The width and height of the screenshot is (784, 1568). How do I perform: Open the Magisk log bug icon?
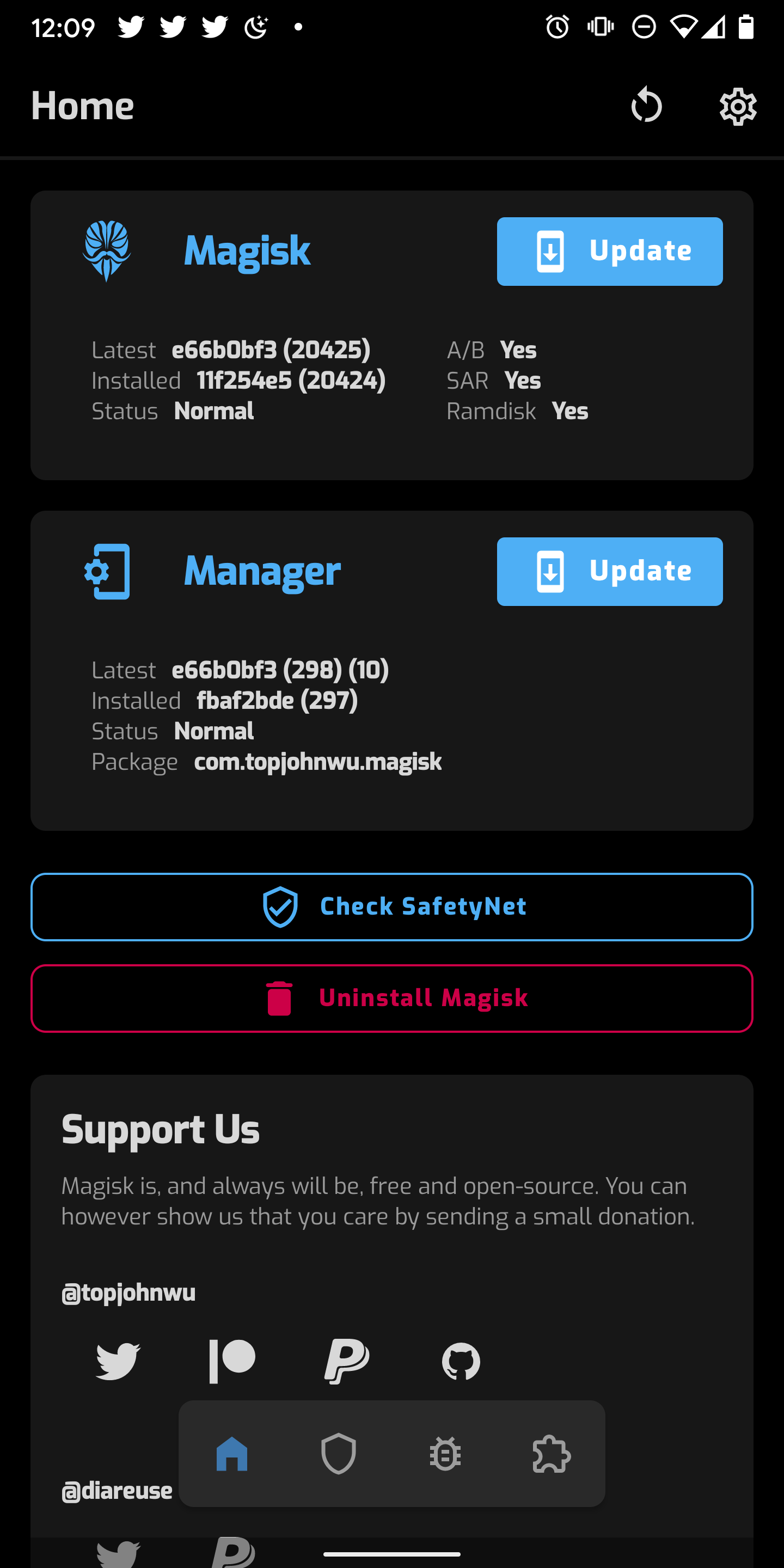pos(445,1455)
